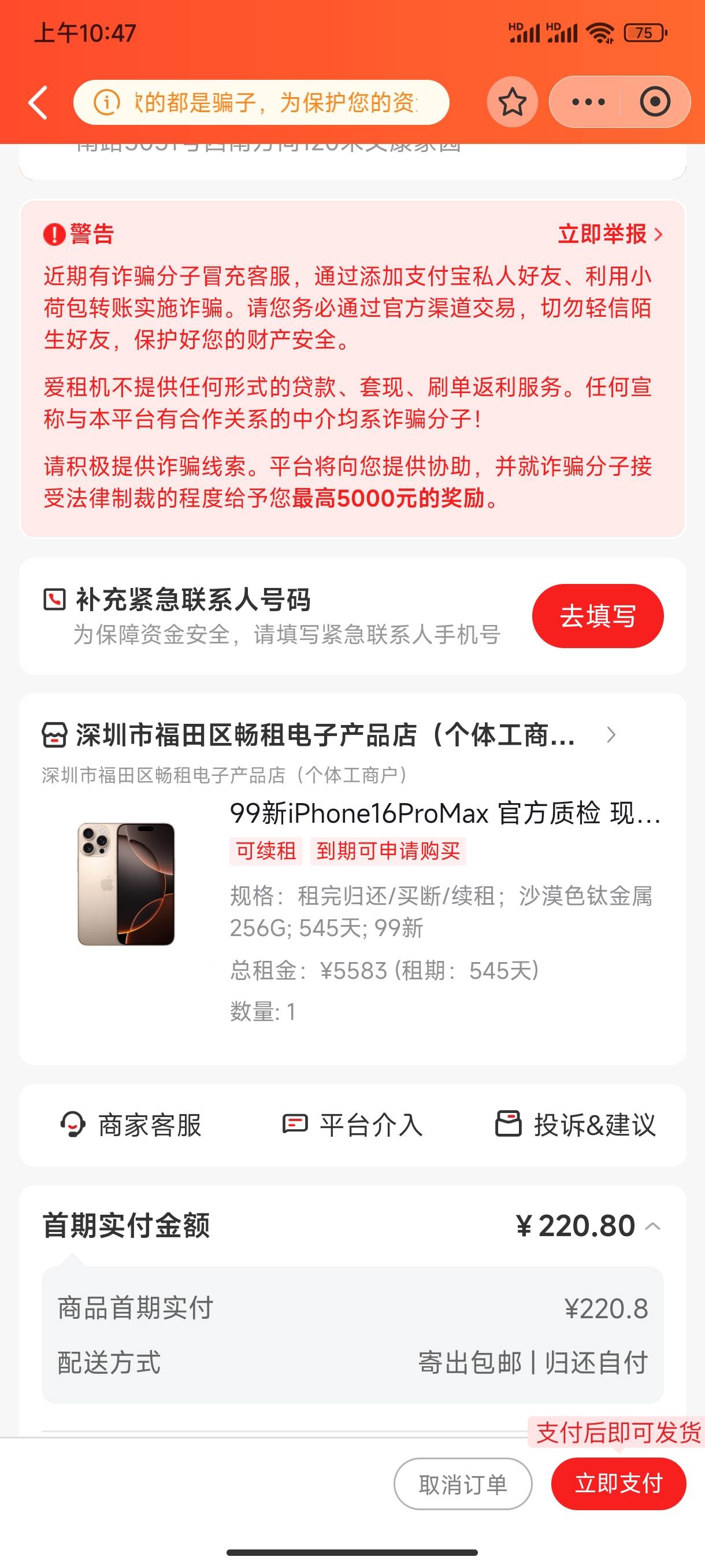This screenshot has width=705, height=1568.
Task: Tap the scrolling scam notice banner
Action: (261, 102)
